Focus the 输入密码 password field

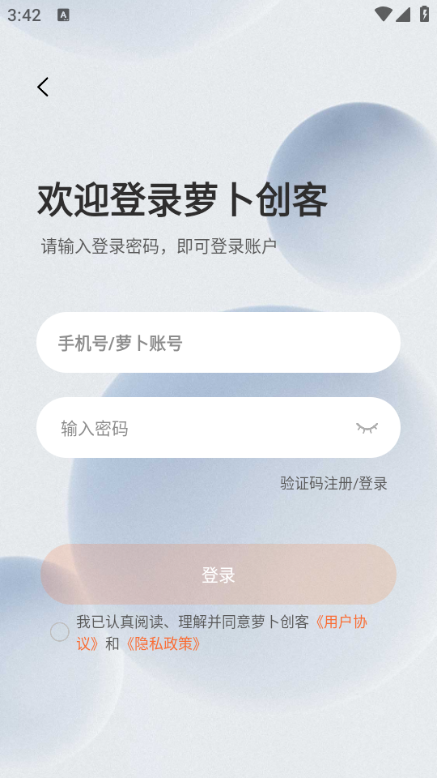tap(218, 428)
